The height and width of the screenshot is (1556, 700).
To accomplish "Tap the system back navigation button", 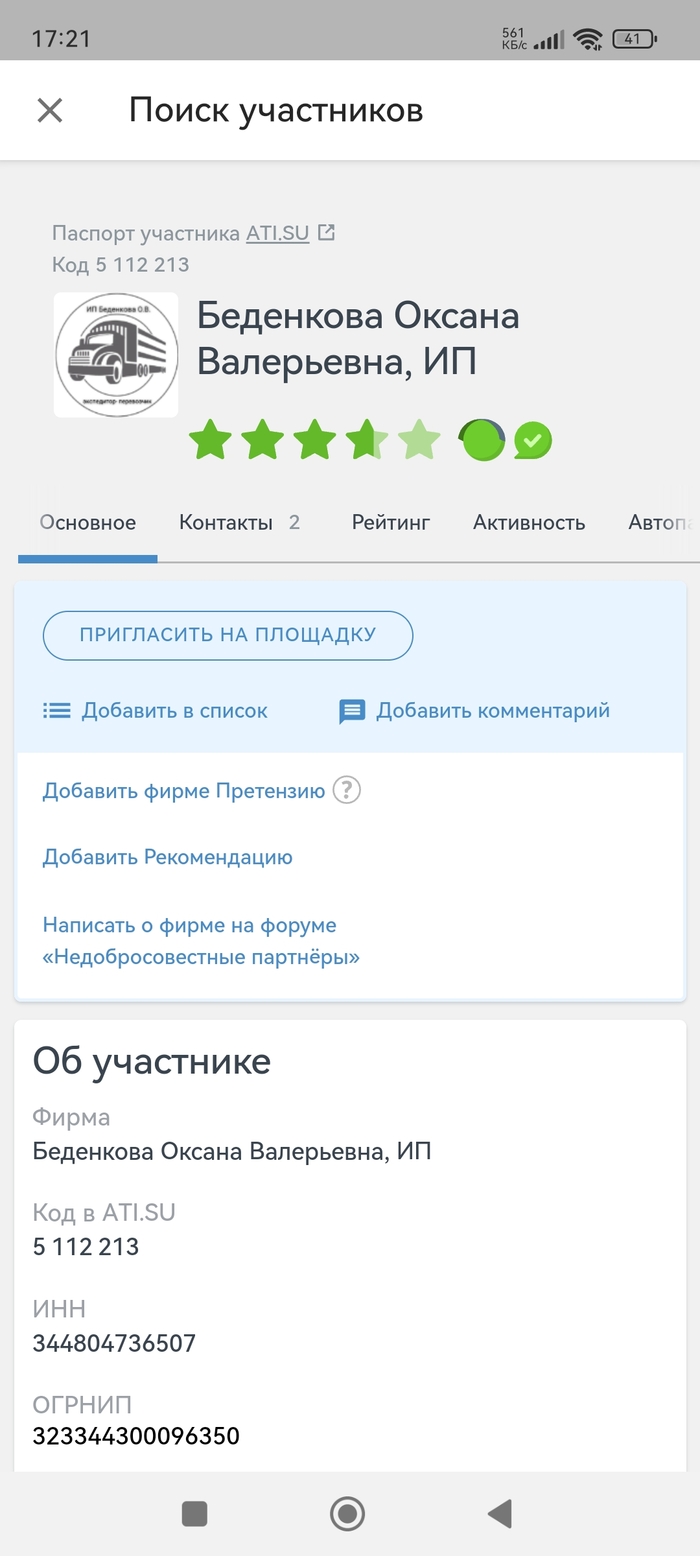I will (499, 1514).
